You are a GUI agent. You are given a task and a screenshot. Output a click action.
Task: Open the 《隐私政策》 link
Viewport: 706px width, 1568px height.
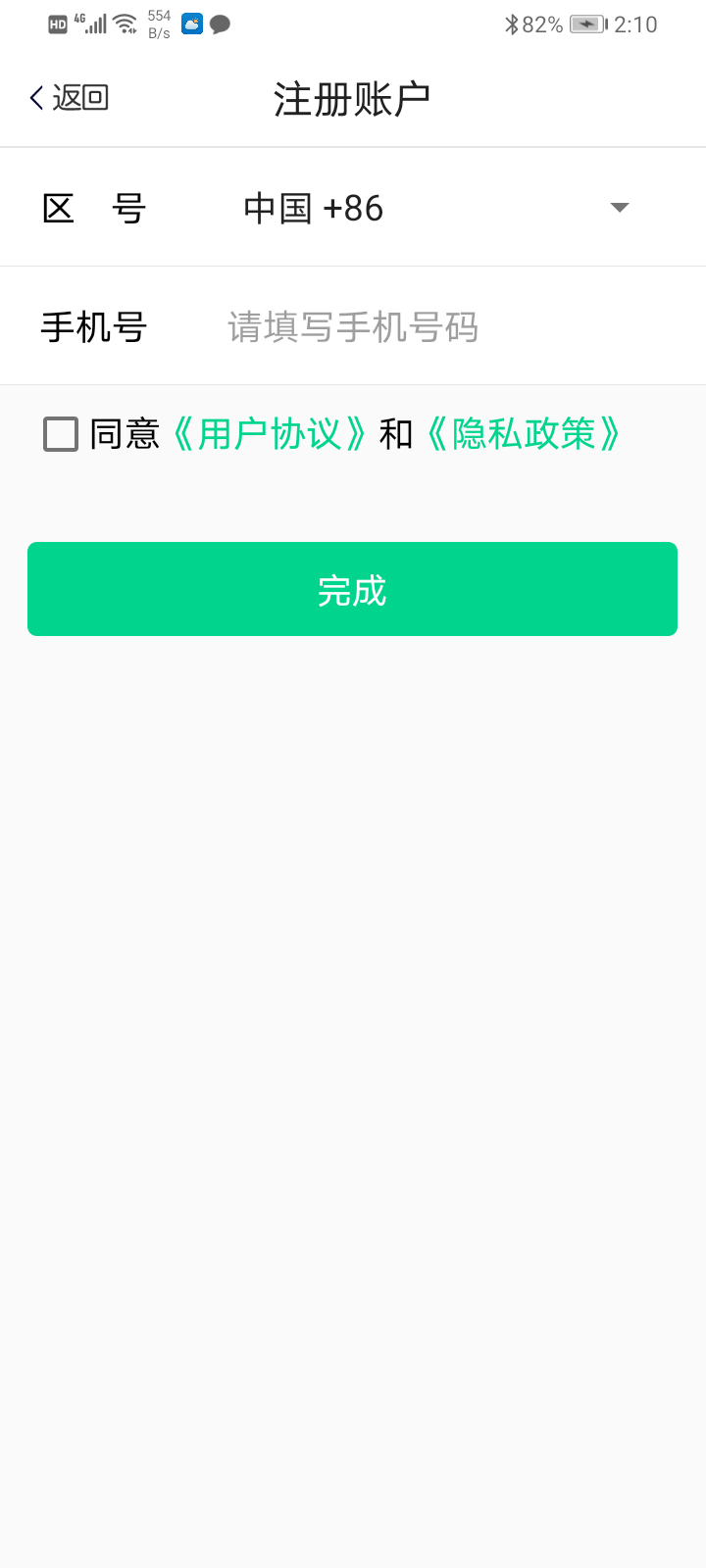click(524, 434)
